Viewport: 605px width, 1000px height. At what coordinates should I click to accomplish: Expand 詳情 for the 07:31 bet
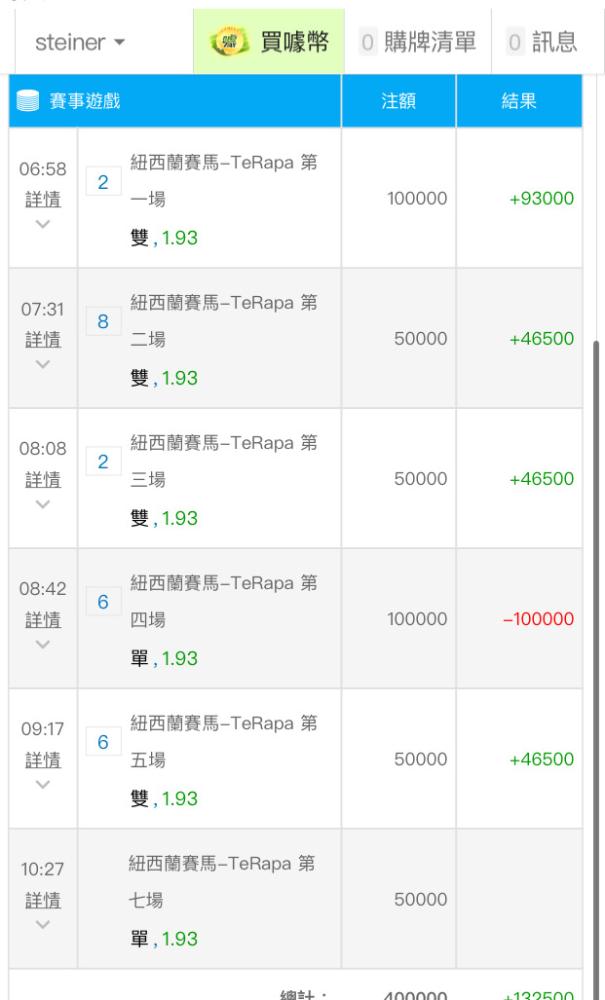click(43, 339)
